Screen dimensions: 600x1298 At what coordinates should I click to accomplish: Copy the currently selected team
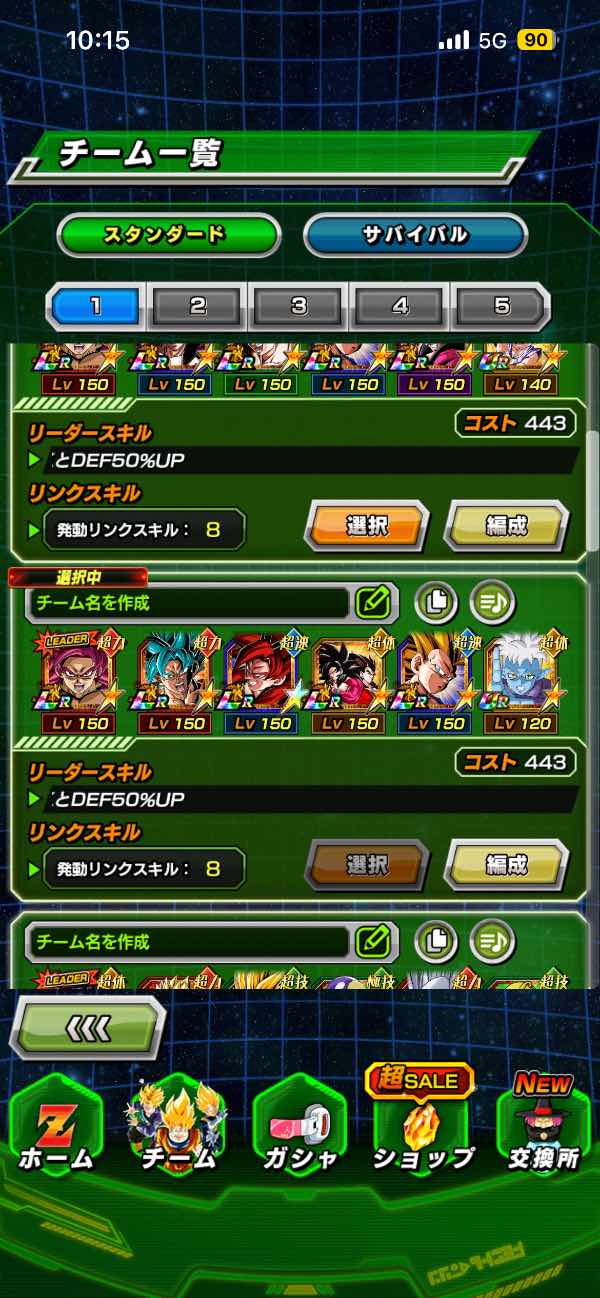(x=436, y=602)
